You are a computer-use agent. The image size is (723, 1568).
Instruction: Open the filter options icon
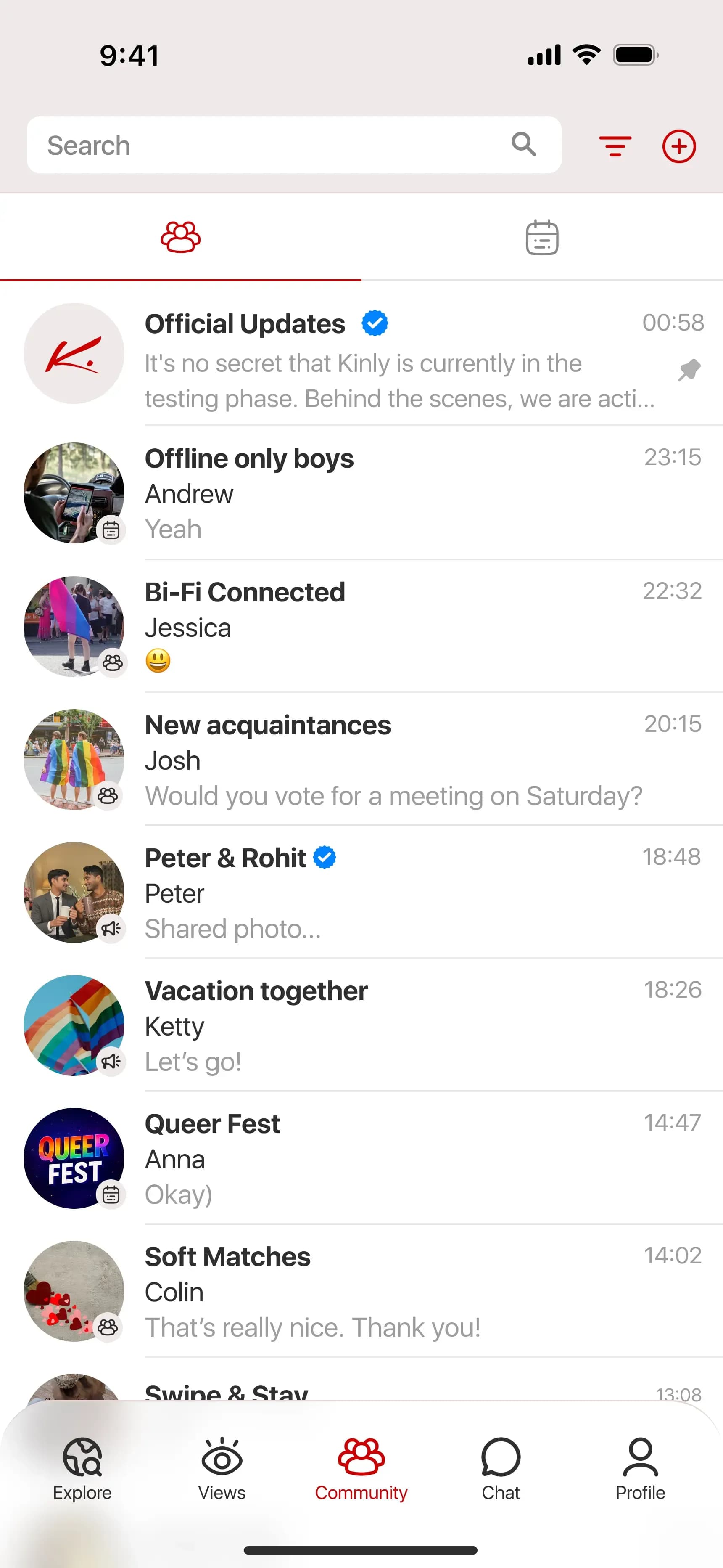pyautogui.click(x=615, y=146)
